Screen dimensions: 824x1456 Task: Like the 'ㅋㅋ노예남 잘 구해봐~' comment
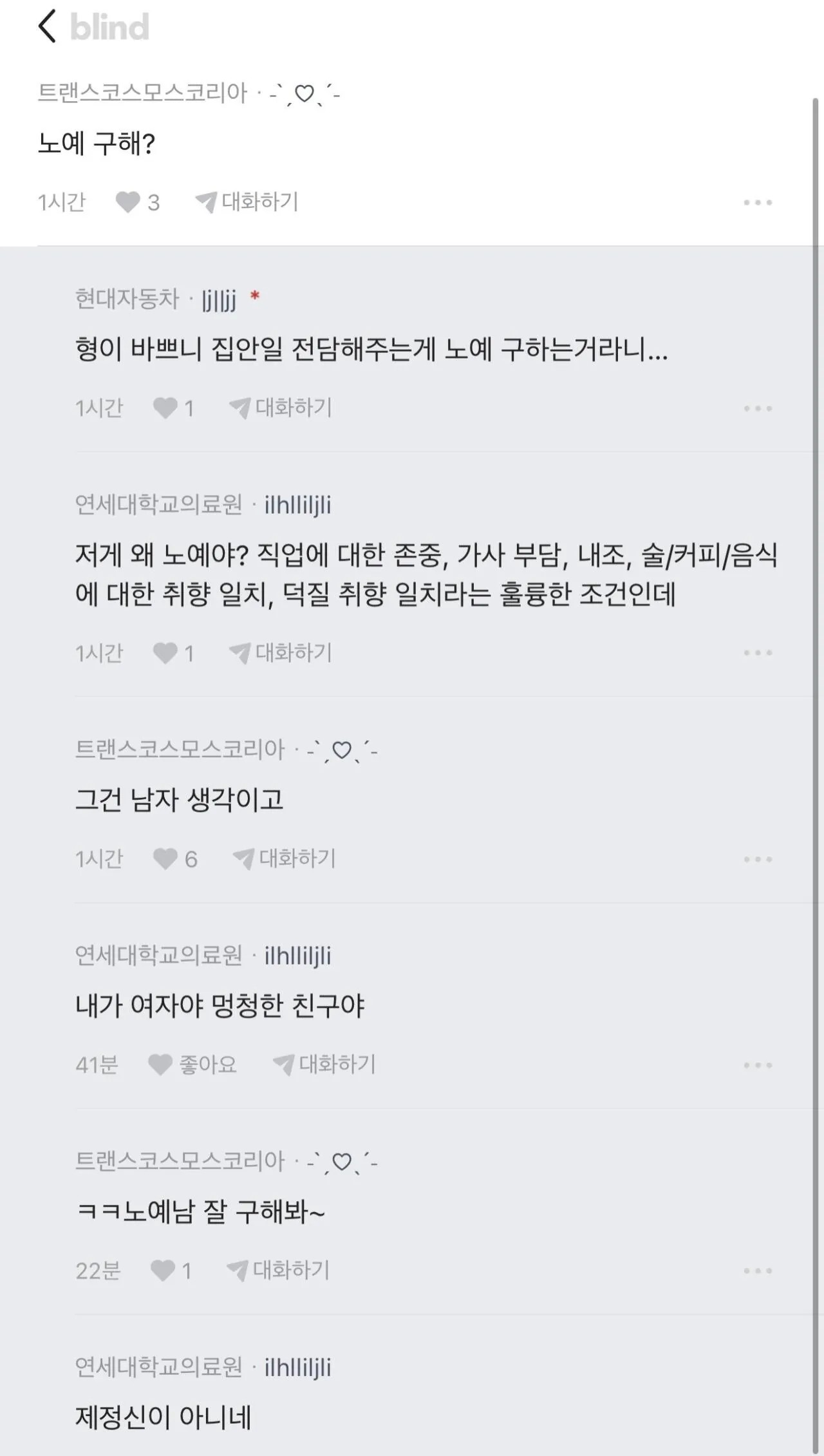pyautogui.click(x=163, y=1271)
